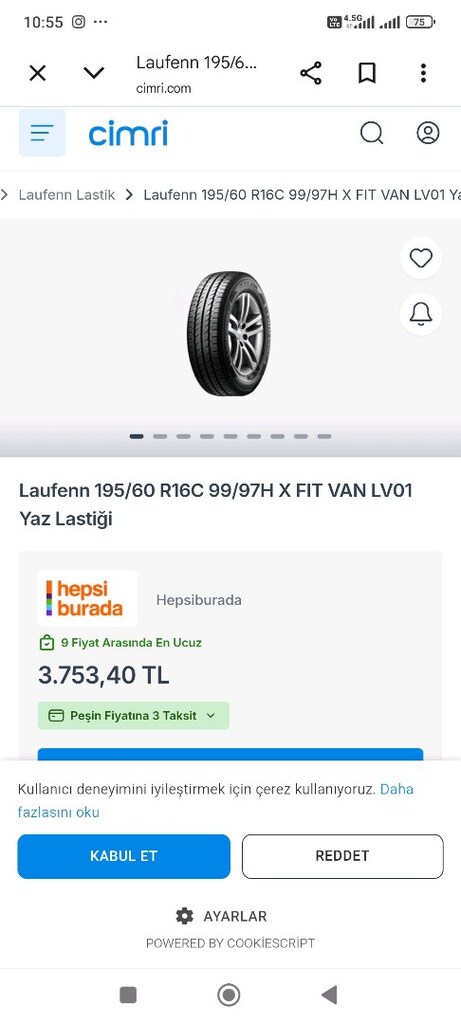This screenshot has width=461, height=1024.
Task: Add the tire to favorites with the heart
Action: [x=421, y=259]
